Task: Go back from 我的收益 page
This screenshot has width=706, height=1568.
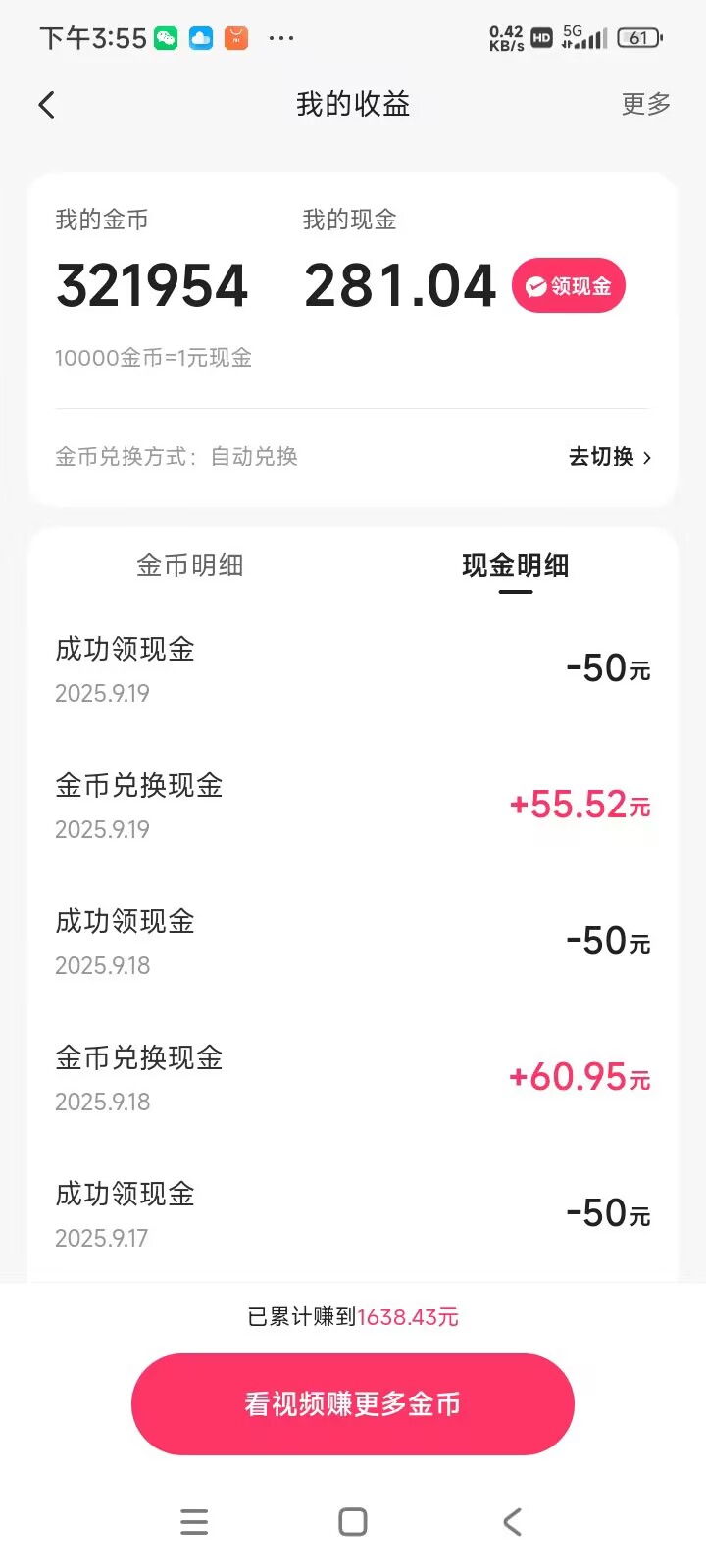Action: 47,105
